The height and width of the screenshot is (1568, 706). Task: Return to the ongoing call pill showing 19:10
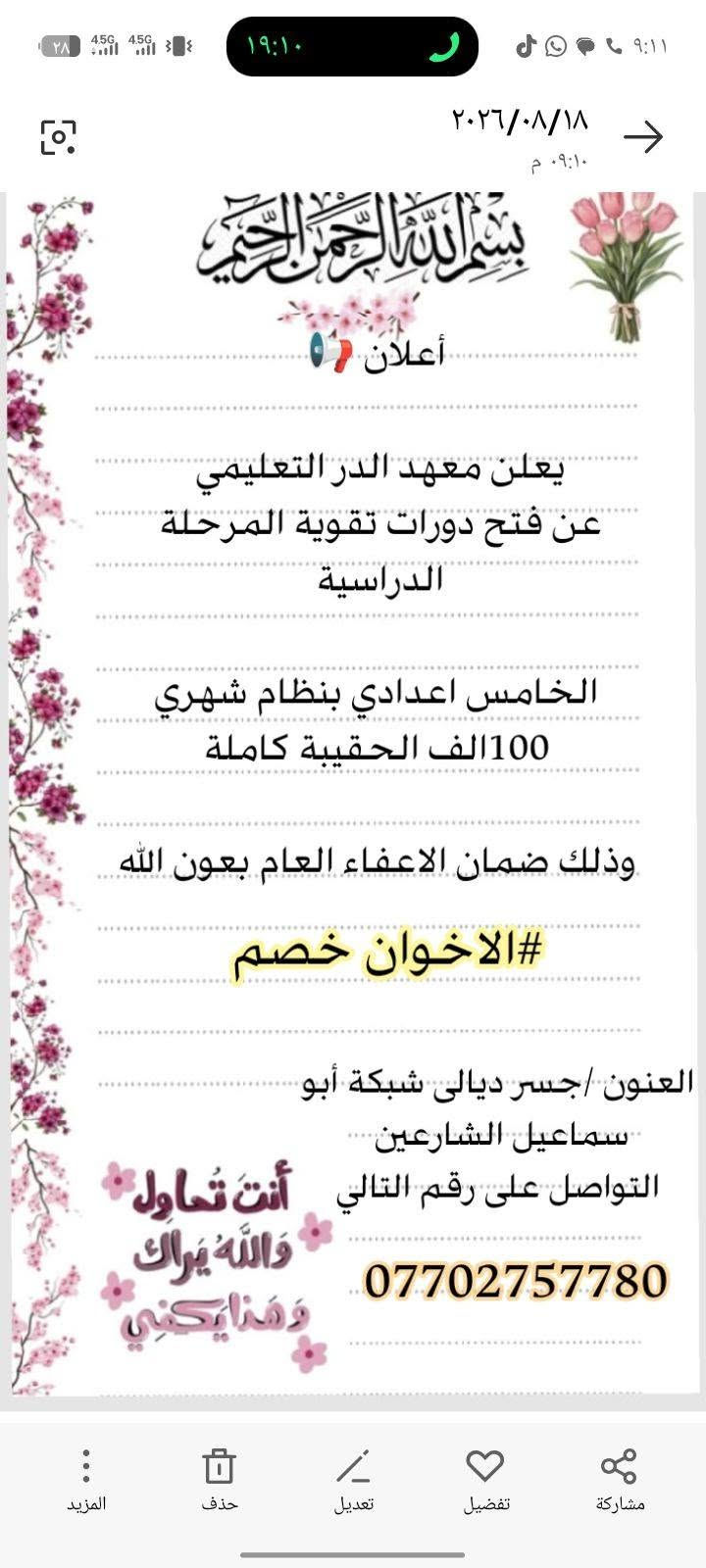[x=352, y=46]
